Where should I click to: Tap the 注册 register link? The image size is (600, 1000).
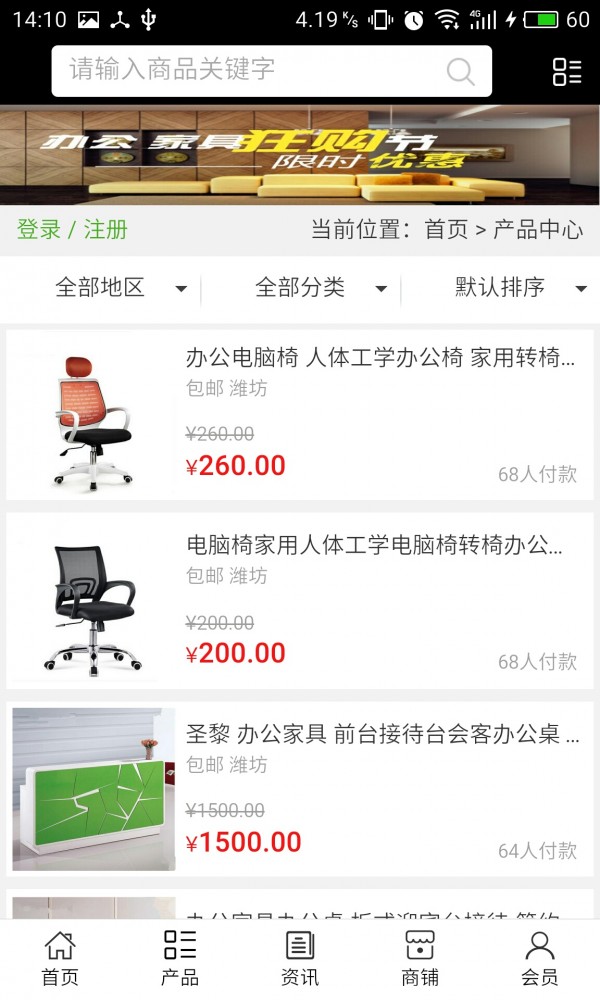(106, 229)
